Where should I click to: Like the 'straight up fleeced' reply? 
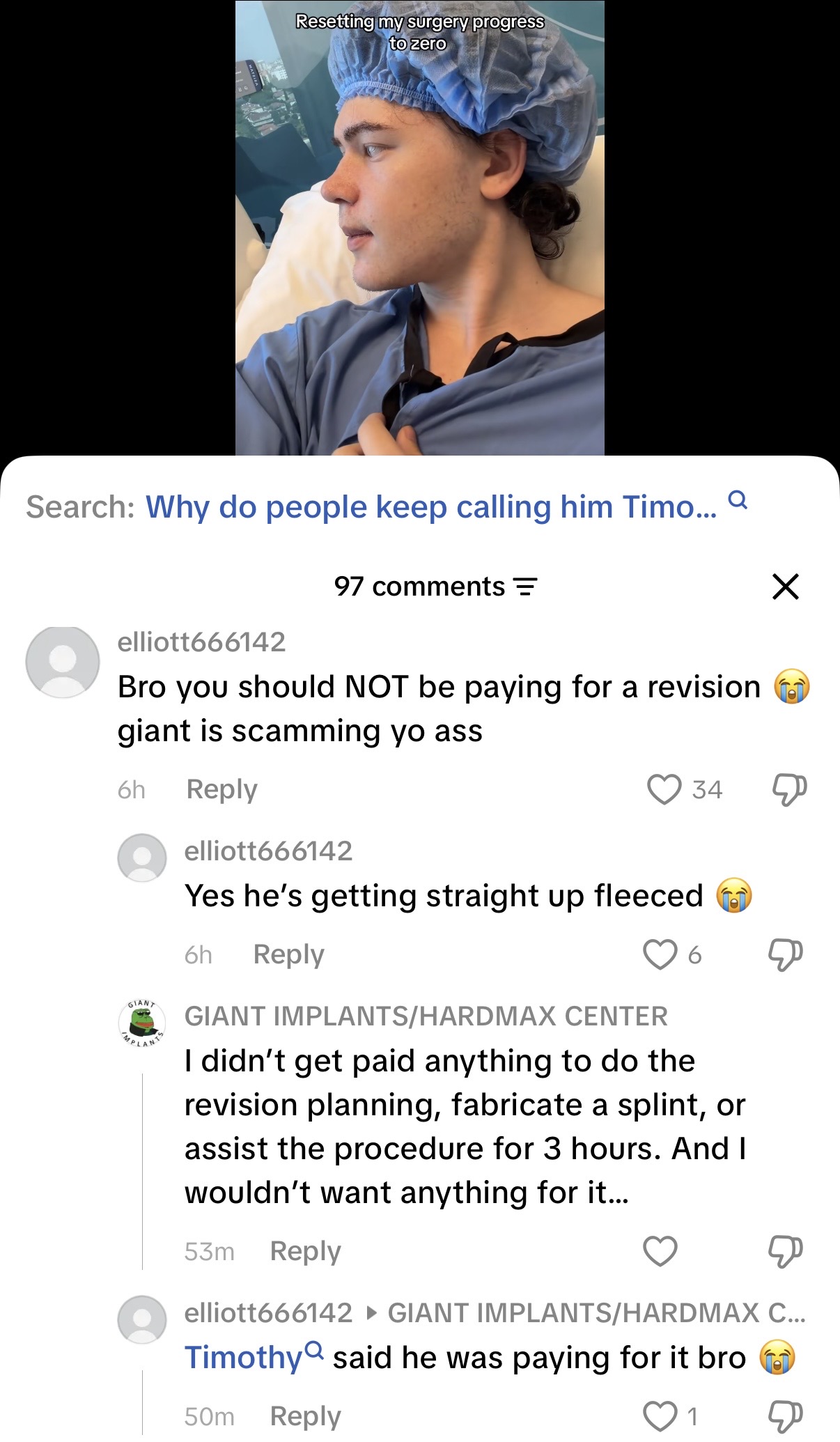coord(660,954)
